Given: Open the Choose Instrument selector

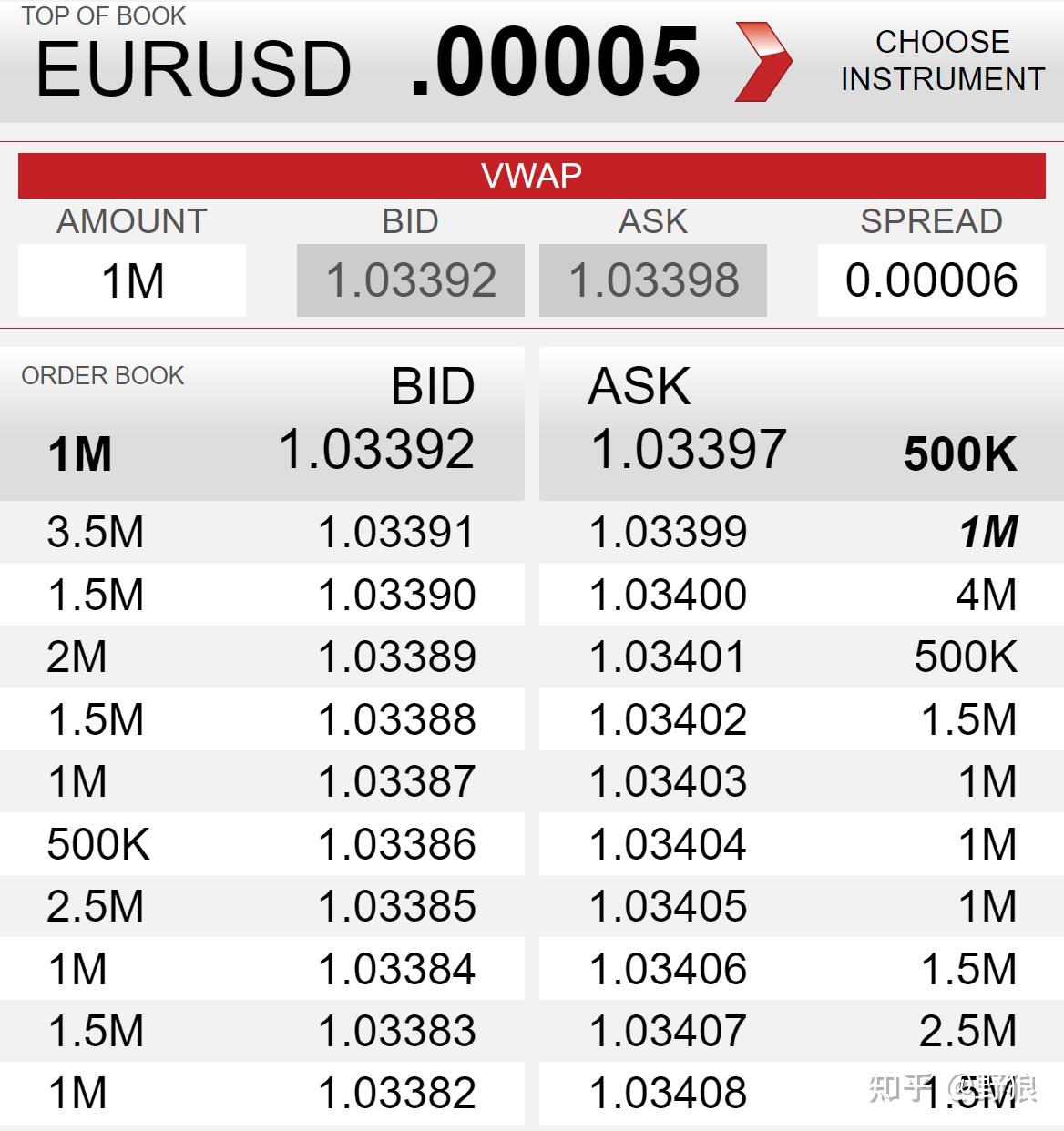Looking at the screenshot, I should coord(941,61).
